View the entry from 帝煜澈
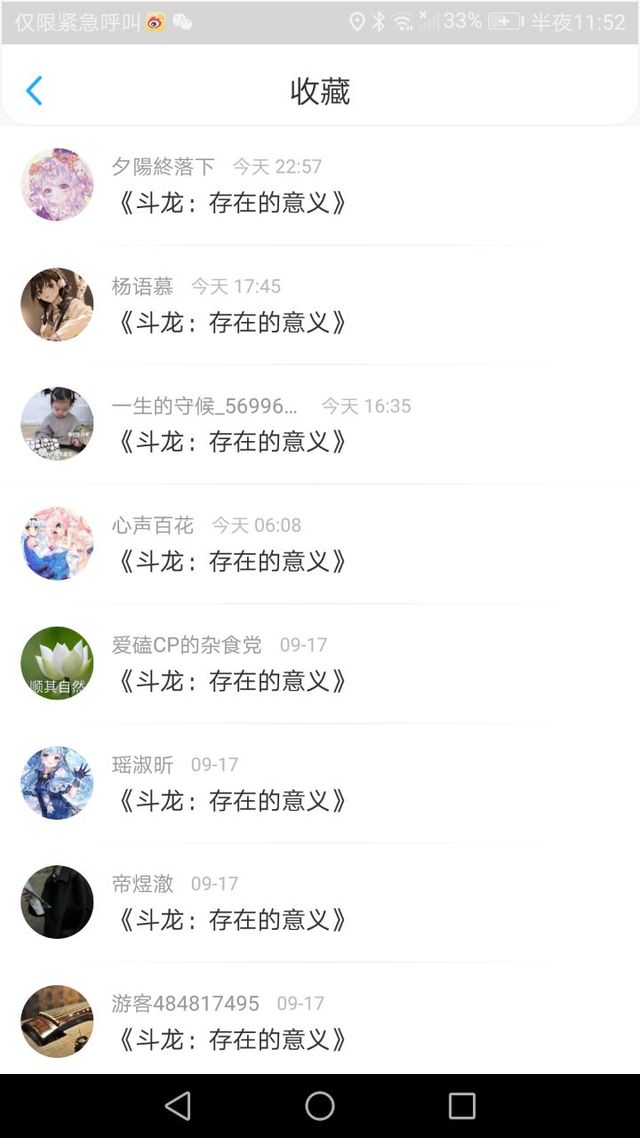Screen dimensions: 640x1138 tap(232, 919)
